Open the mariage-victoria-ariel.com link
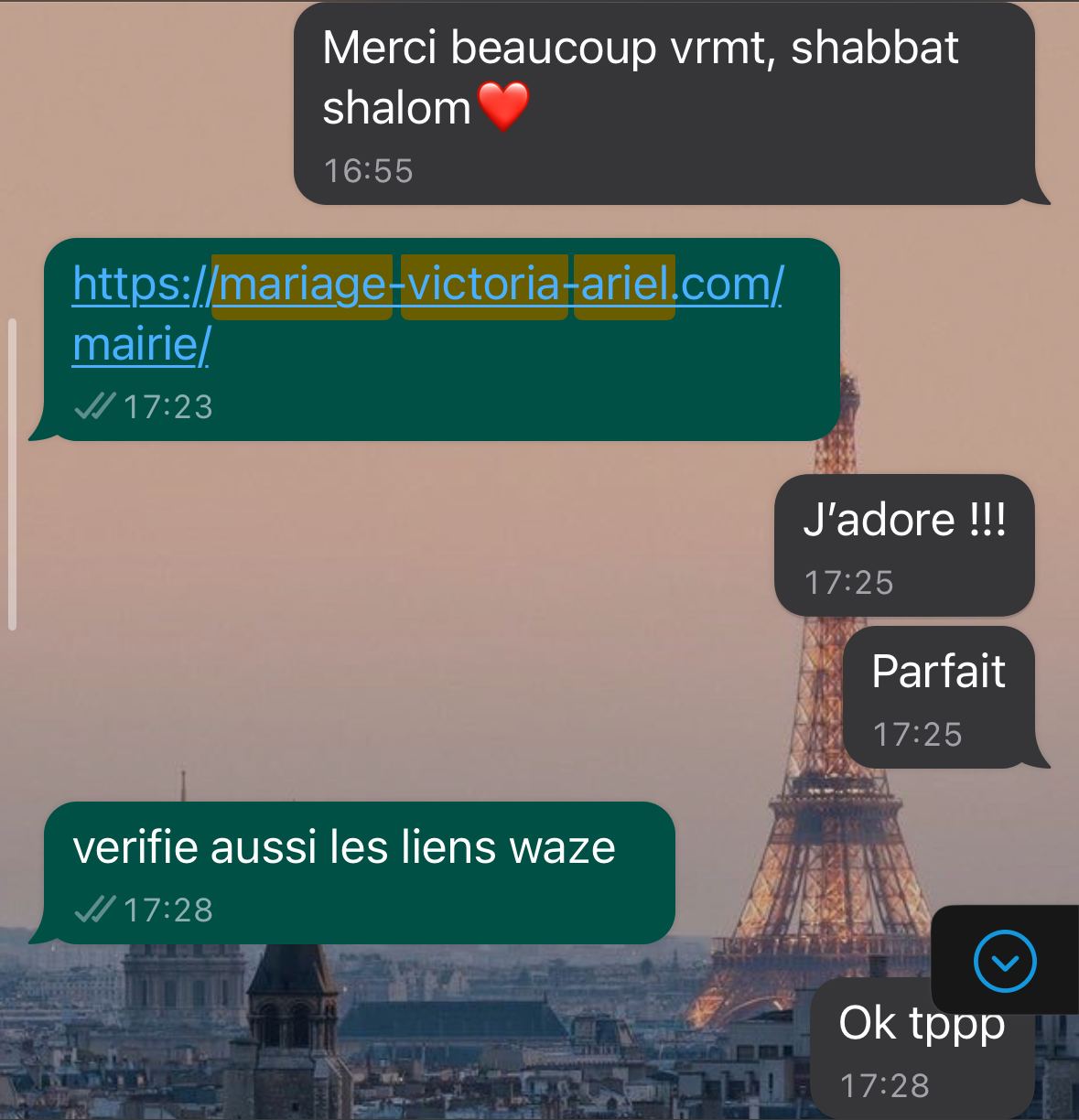This screenshot has width=1079, height=1120. point(426,285)
